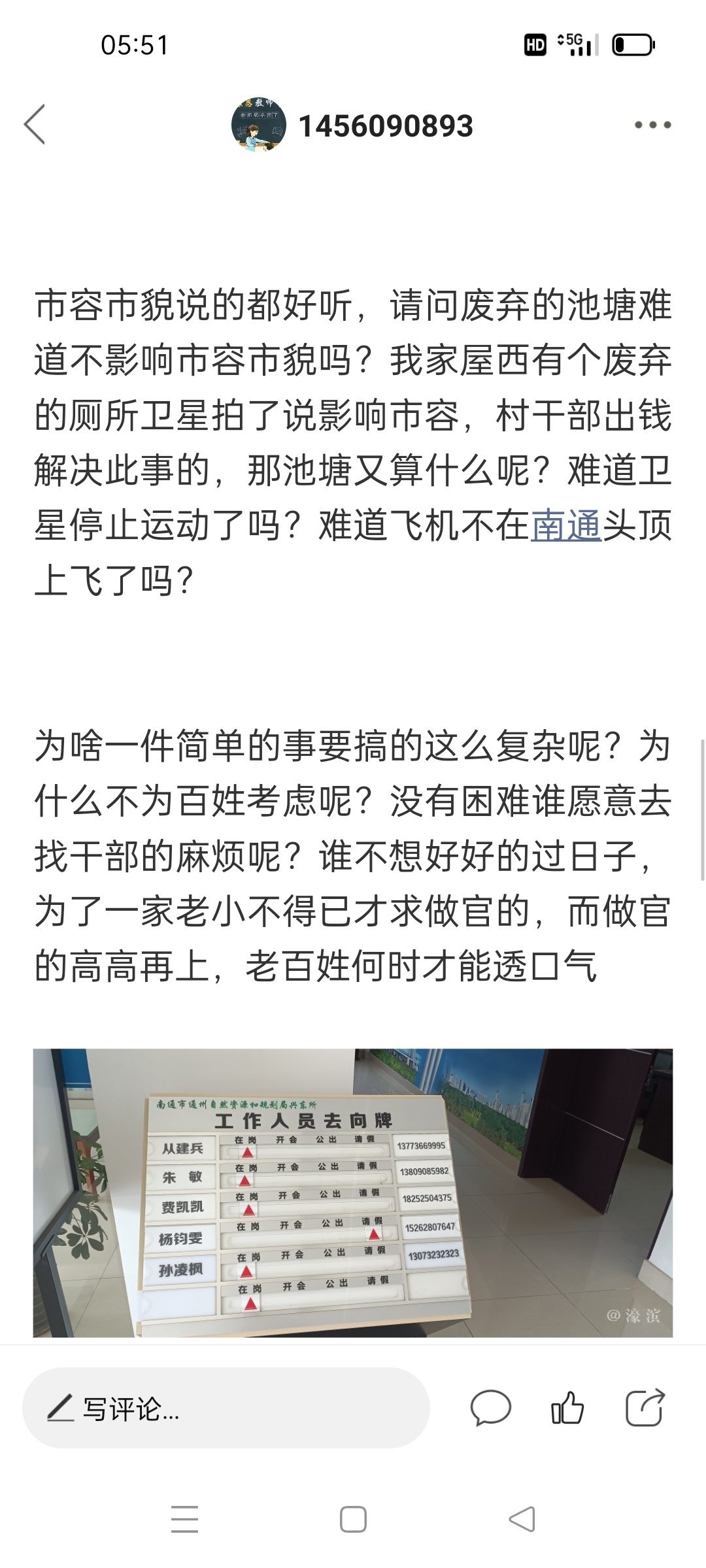Image resolution: width=706 pixels, height=1568 pixels.
Task: Tap the 写评论 comment input field
Action: pos(226,1409)
